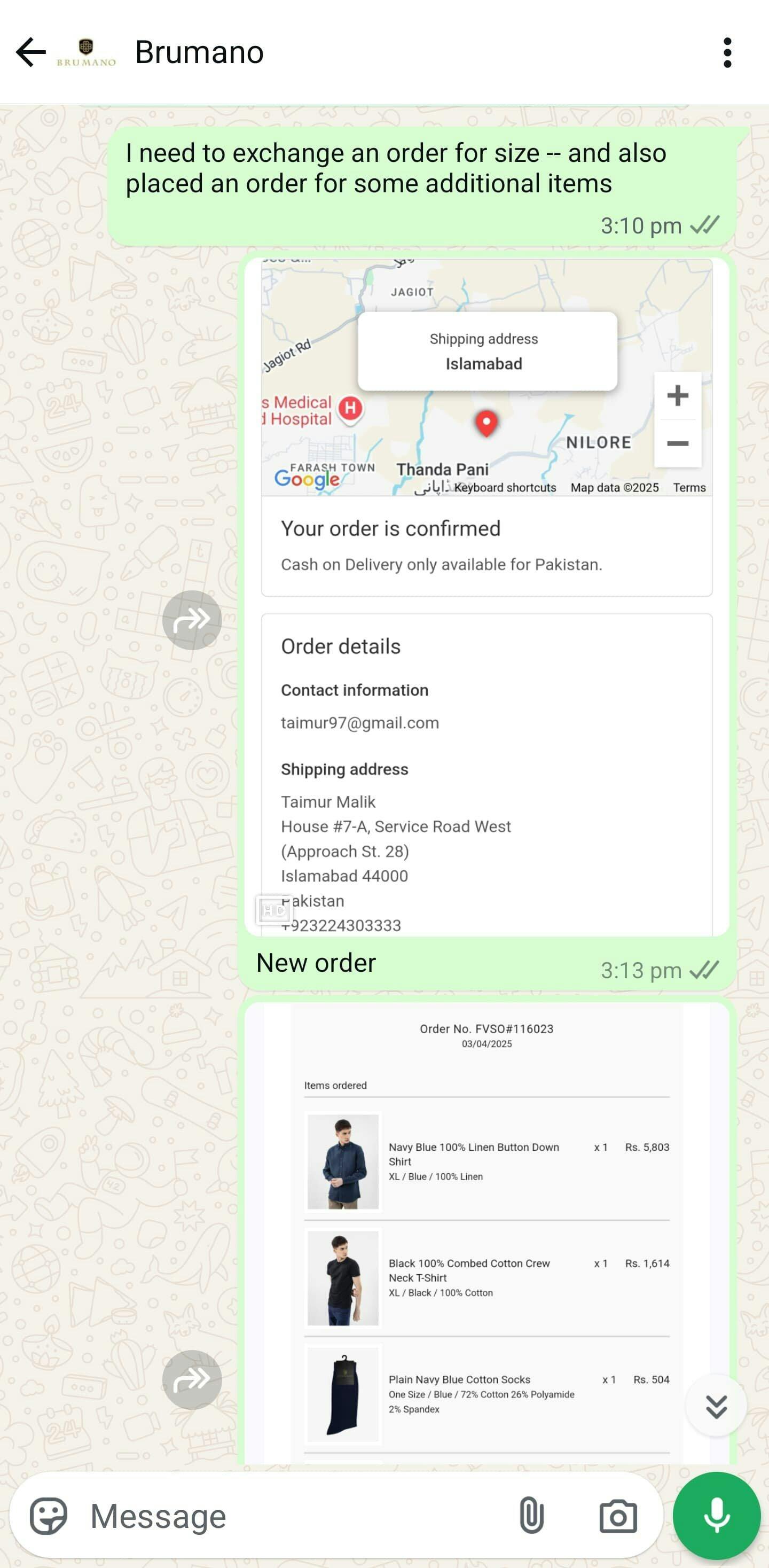Forward the New order image message
769x1568 pixels.
coord(192,620)
